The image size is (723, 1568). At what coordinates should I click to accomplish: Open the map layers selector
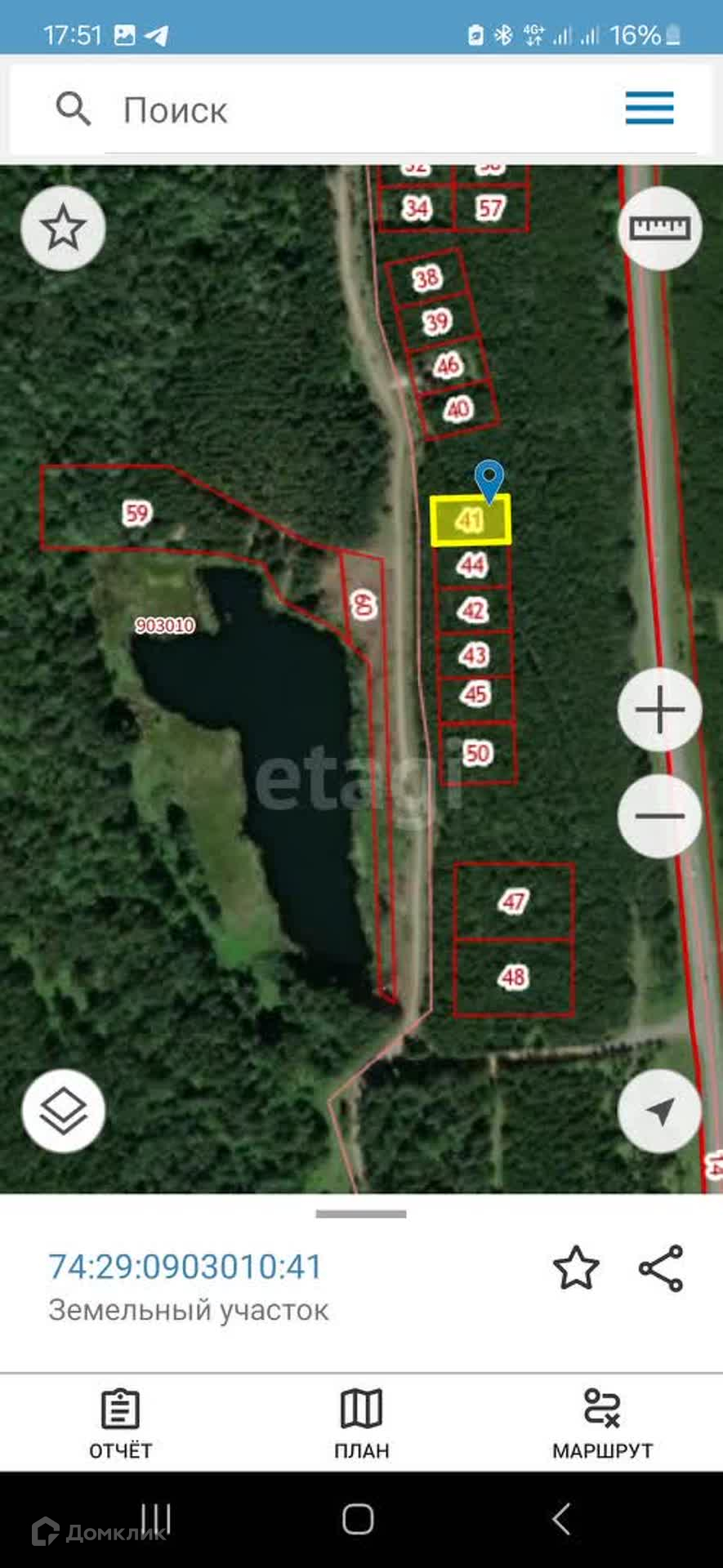point(63,1111)
